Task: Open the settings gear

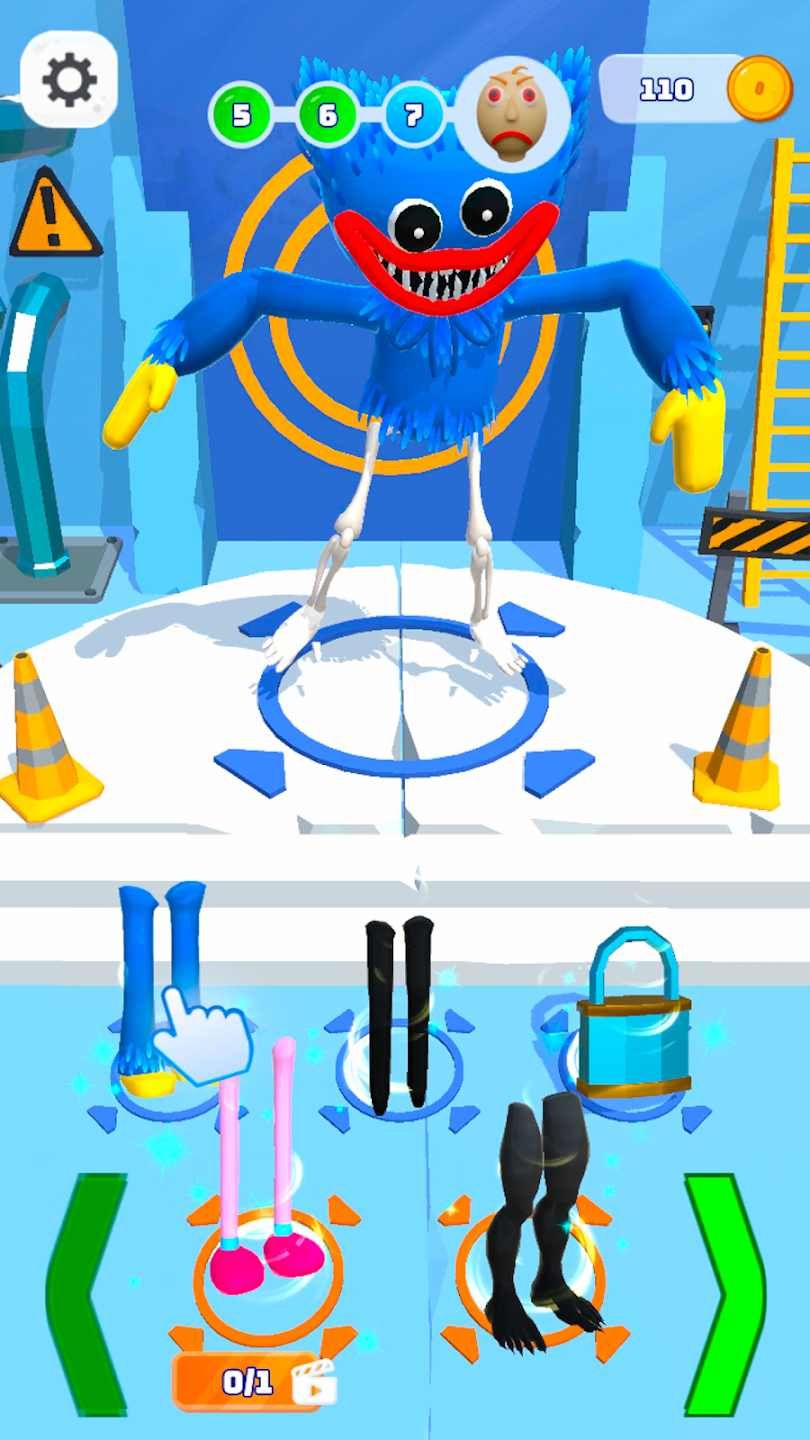Action: pyautogui.click(x=69, y=80)
